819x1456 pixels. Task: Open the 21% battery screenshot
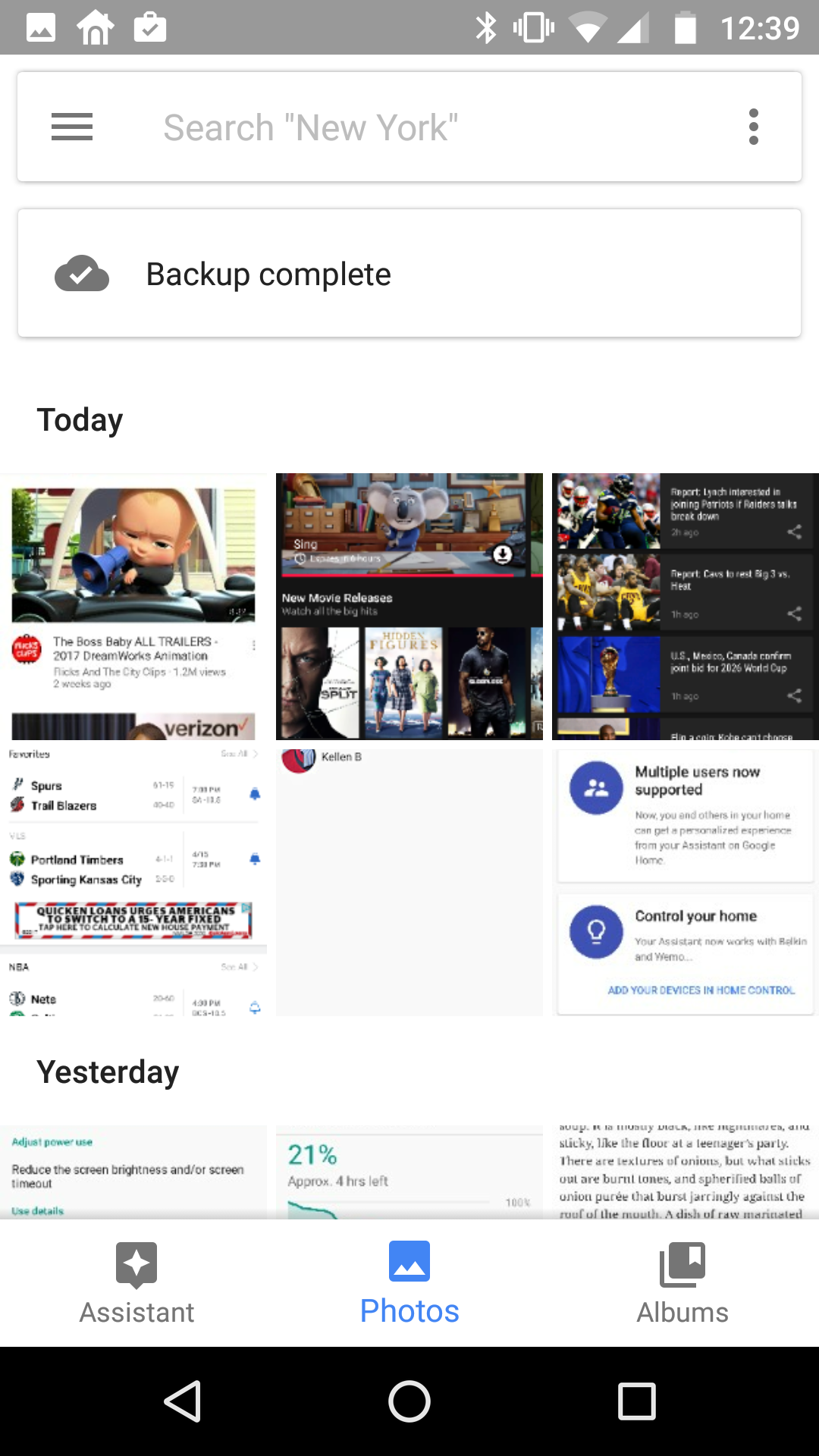[409, 1172]
